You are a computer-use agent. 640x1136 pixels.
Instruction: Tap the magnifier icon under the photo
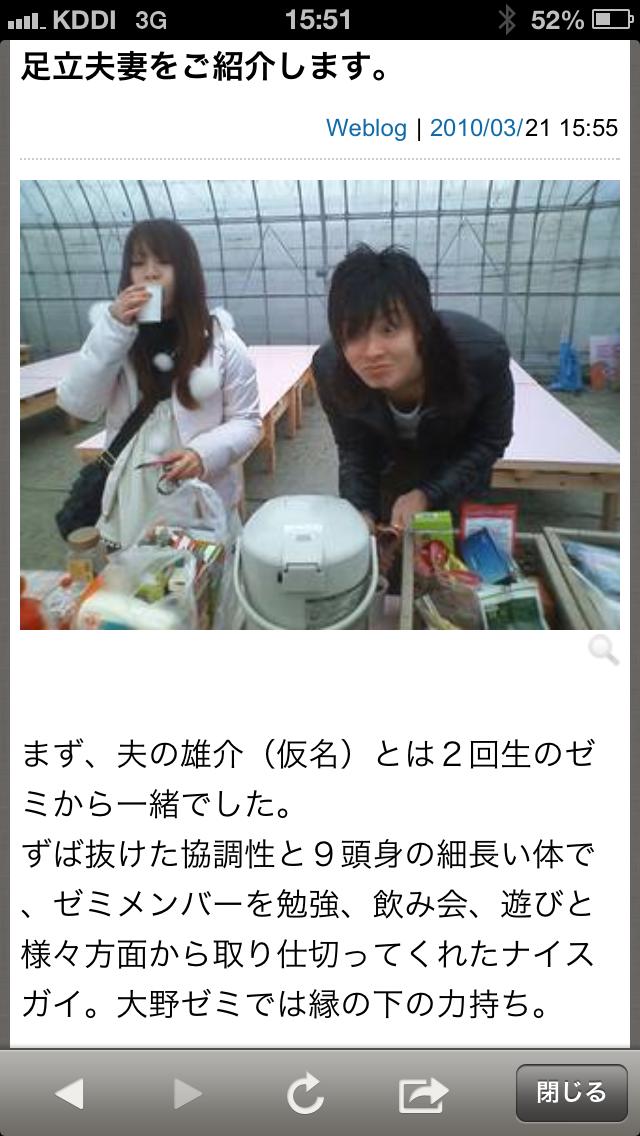pos(603,650)
